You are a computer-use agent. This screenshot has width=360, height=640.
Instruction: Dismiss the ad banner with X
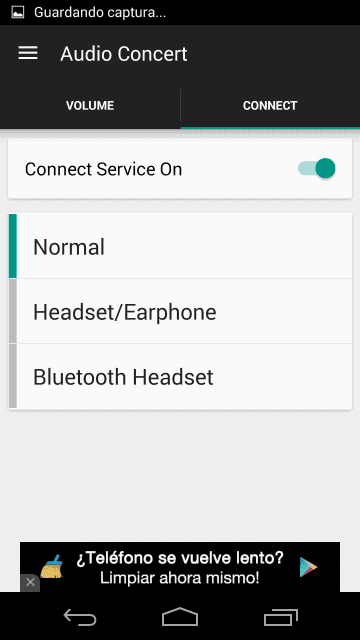pyautogui.click(x=30, y=582)
